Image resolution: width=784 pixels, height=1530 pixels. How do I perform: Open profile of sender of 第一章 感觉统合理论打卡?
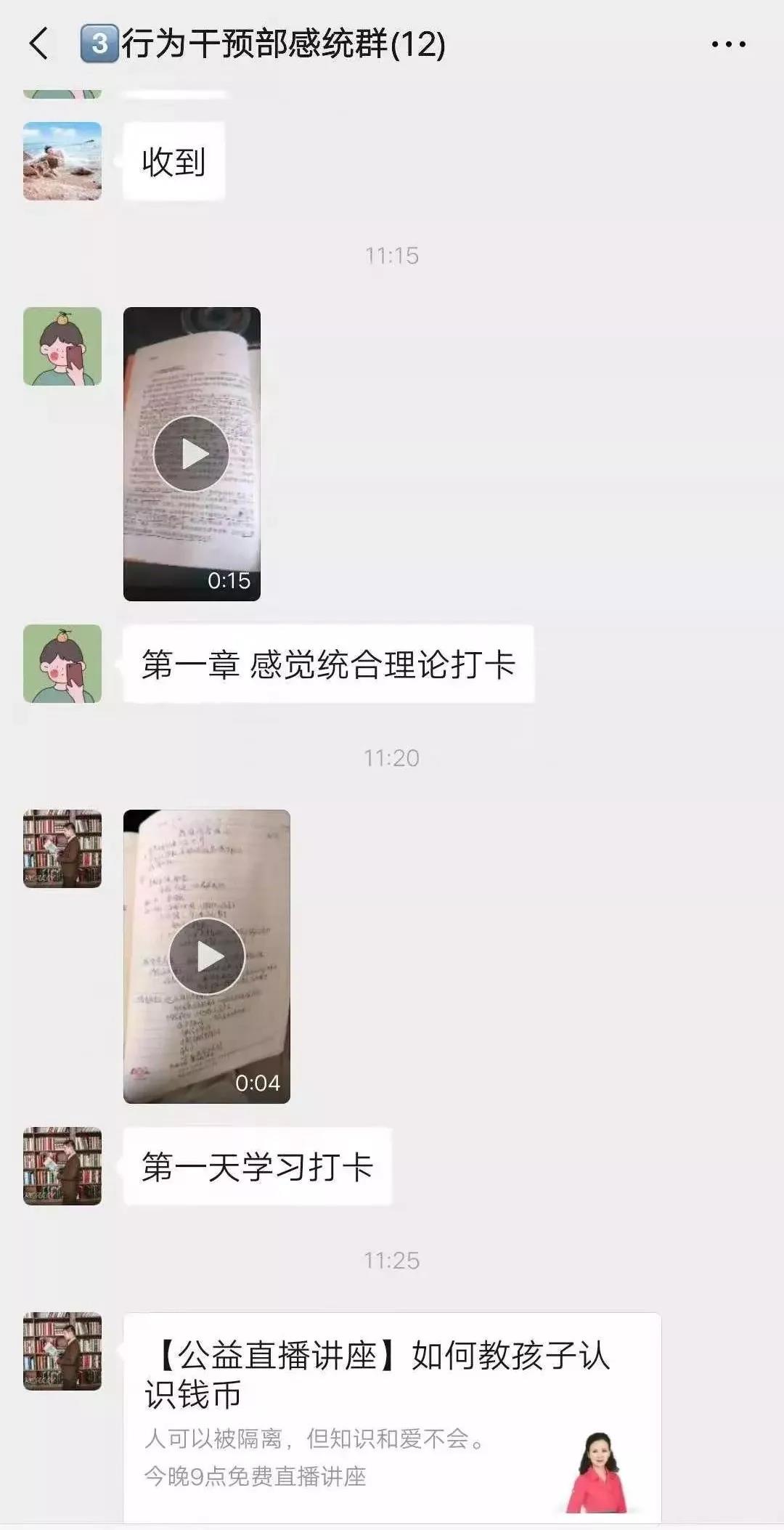62,664
